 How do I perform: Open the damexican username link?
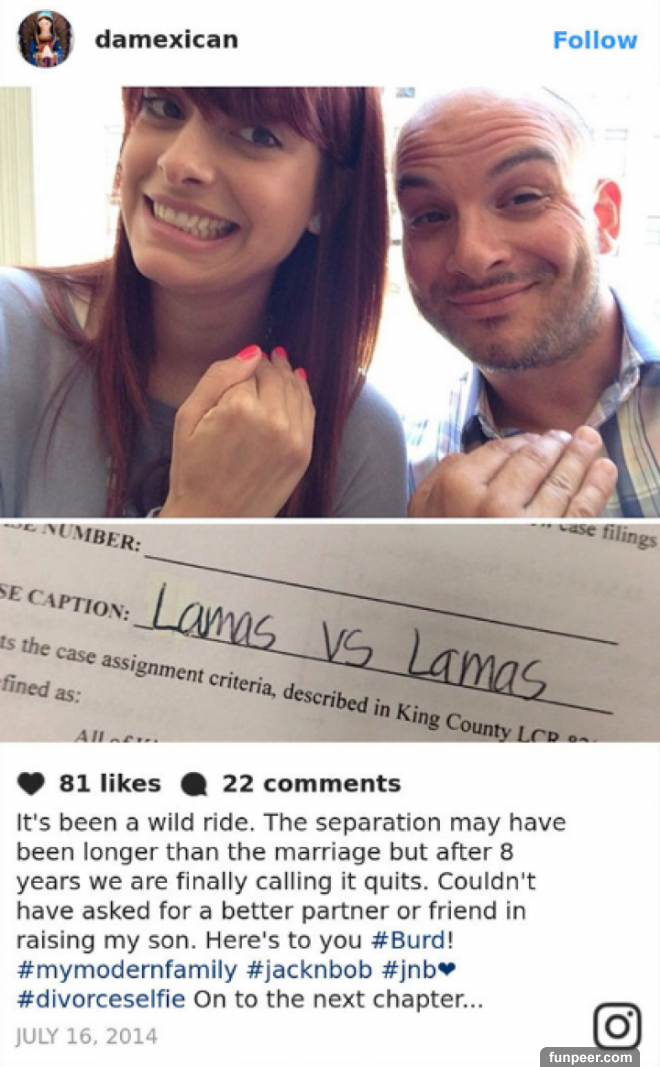pyautogui.click(x=165, y=40)
